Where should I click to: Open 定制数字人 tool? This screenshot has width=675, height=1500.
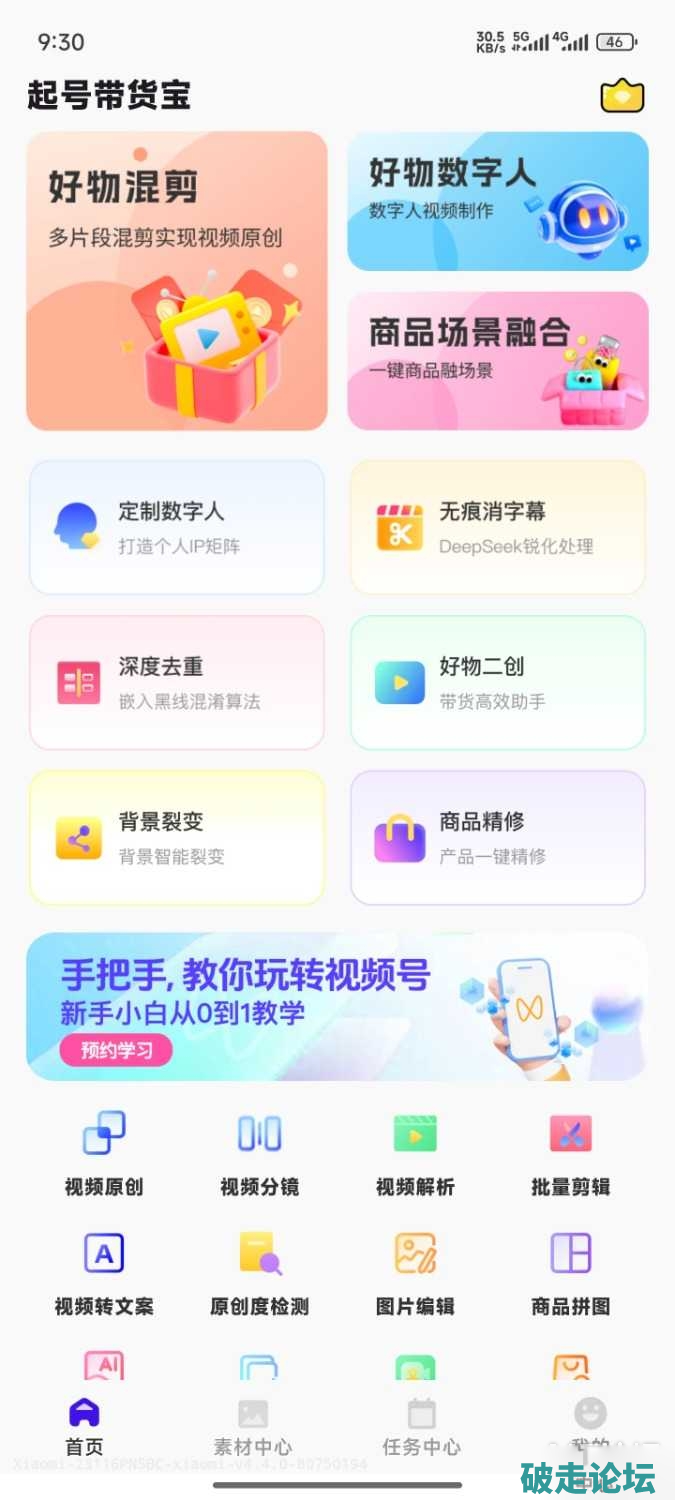[x=177, y=527]
